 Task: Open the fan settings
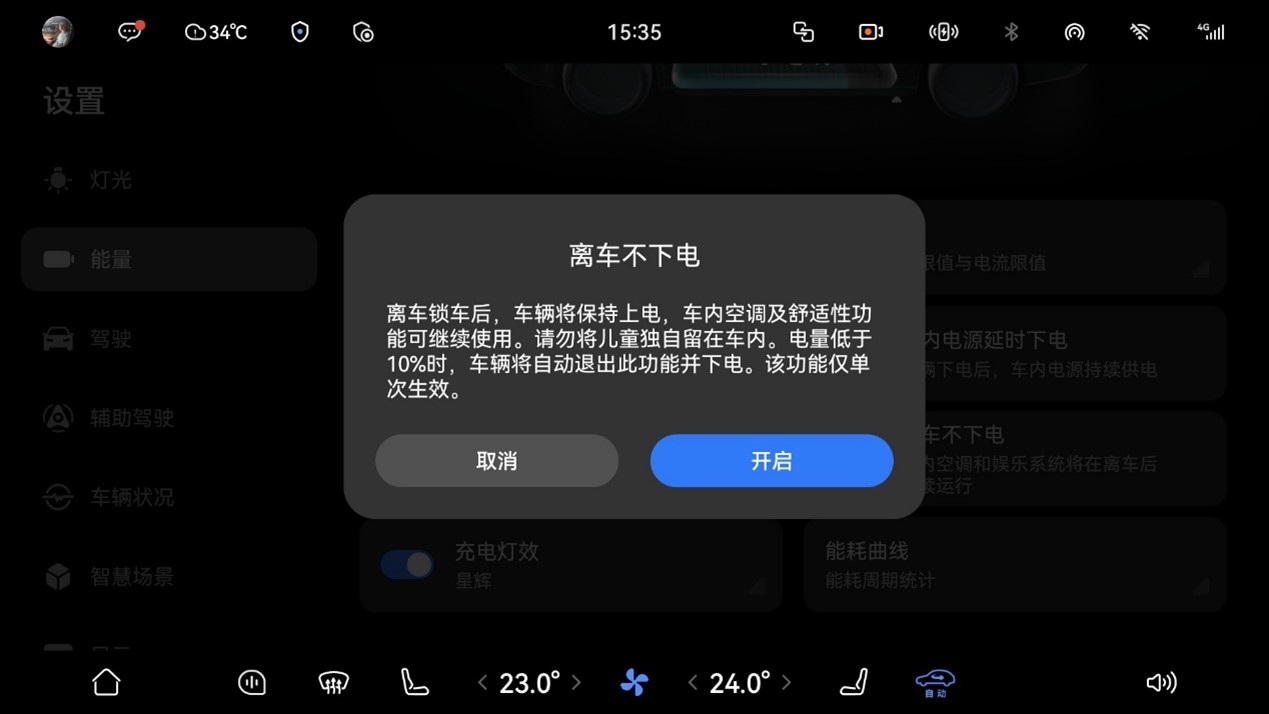pyautogui.click(x=634, y=682)
